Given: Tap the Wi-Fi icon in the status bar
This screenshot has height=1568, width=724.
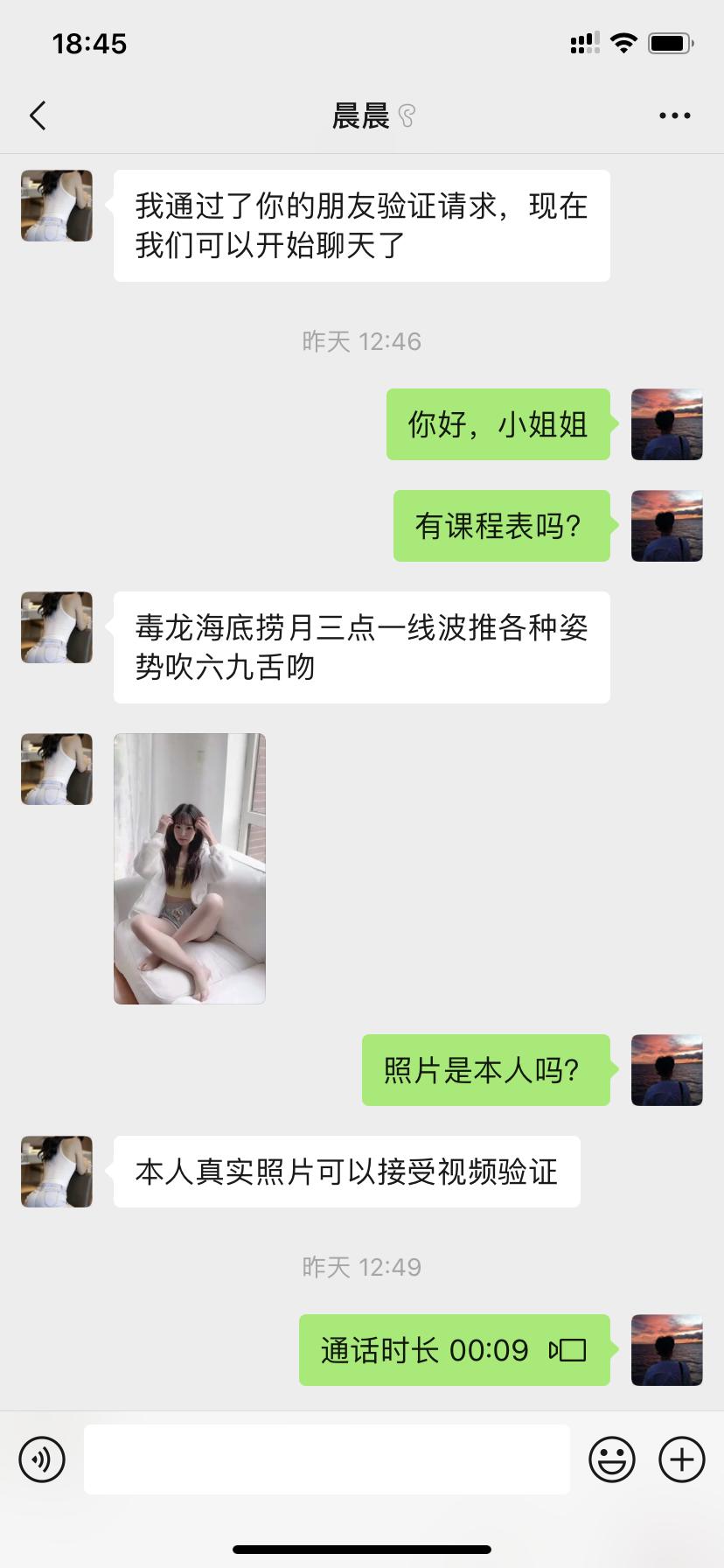Looking at the screenshot, I should point(623,42).
